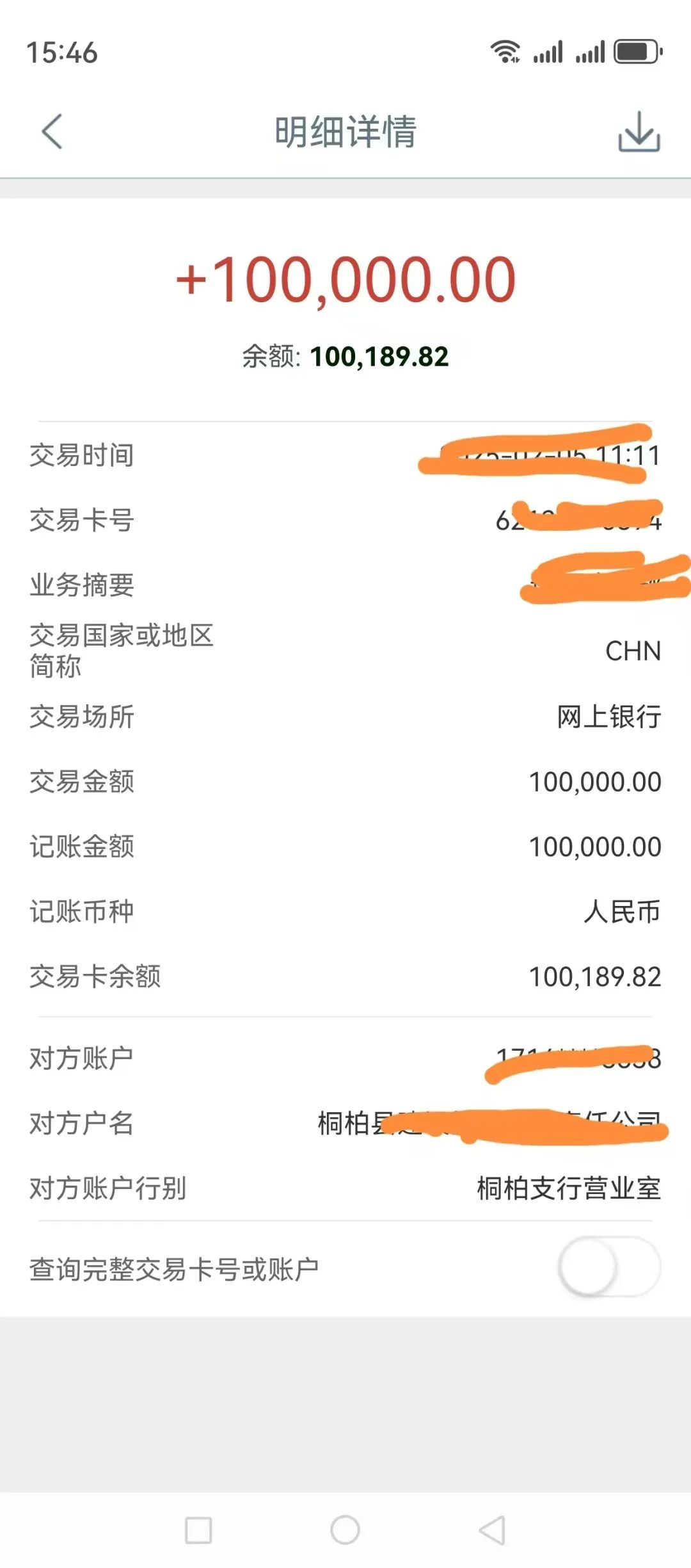Select the 明细详情 title
This screenshot has height=1568, width=691.
[x=345, y=131]
